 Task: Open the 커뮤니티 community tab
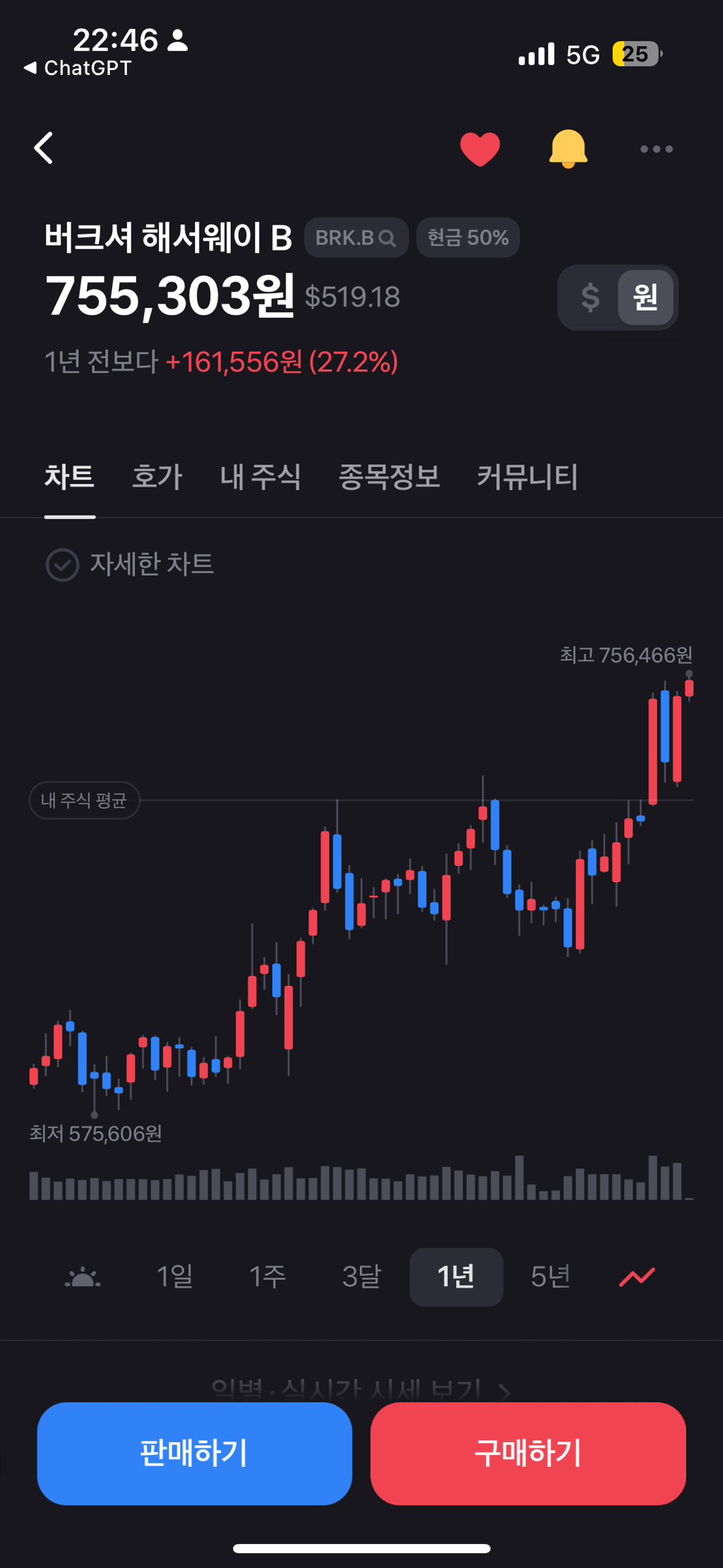[x=527, y=477]
